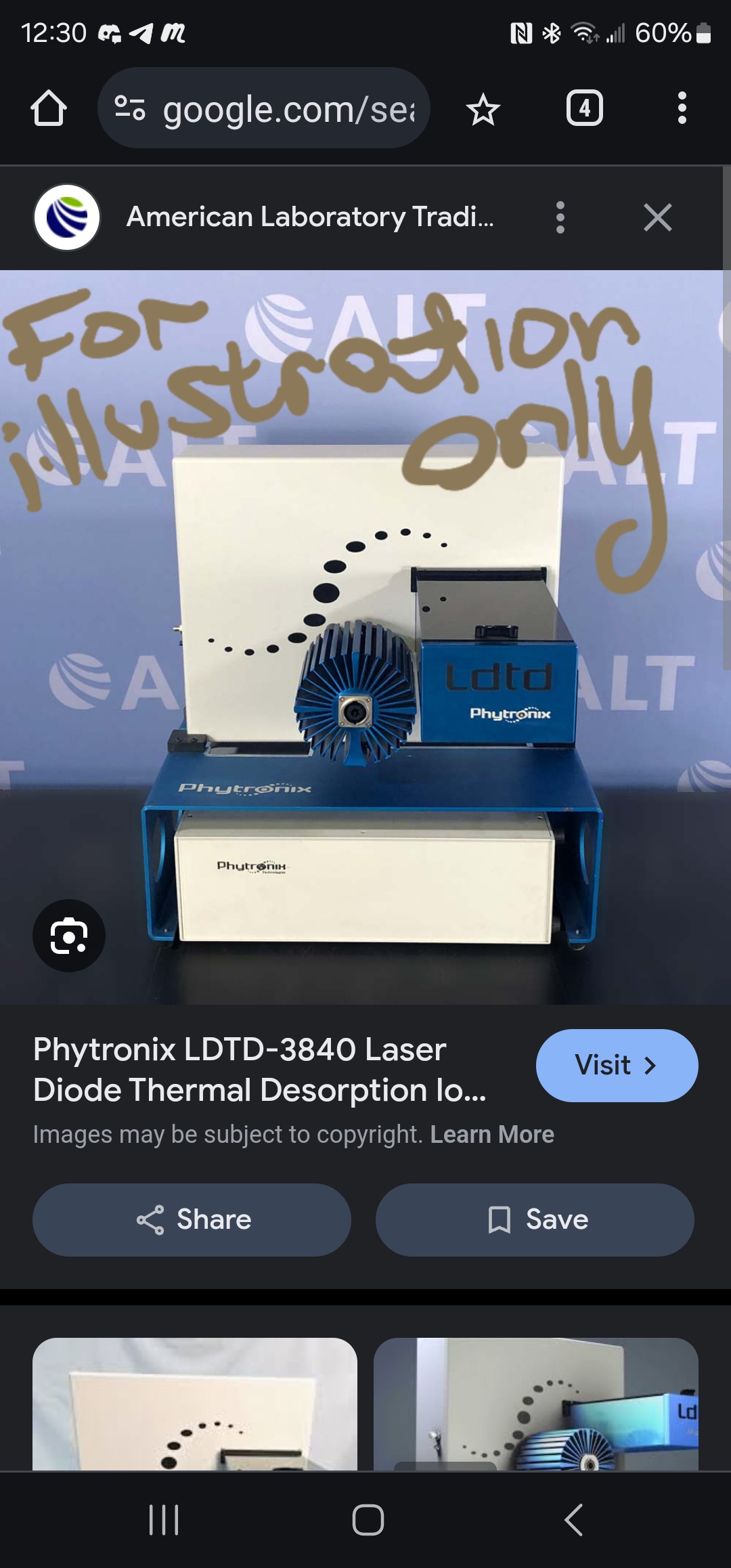Image resolution: width=731 pixels, height=1568 pixels.
Task: Open image options menu beside source name
Action: (x=560, y=217)
